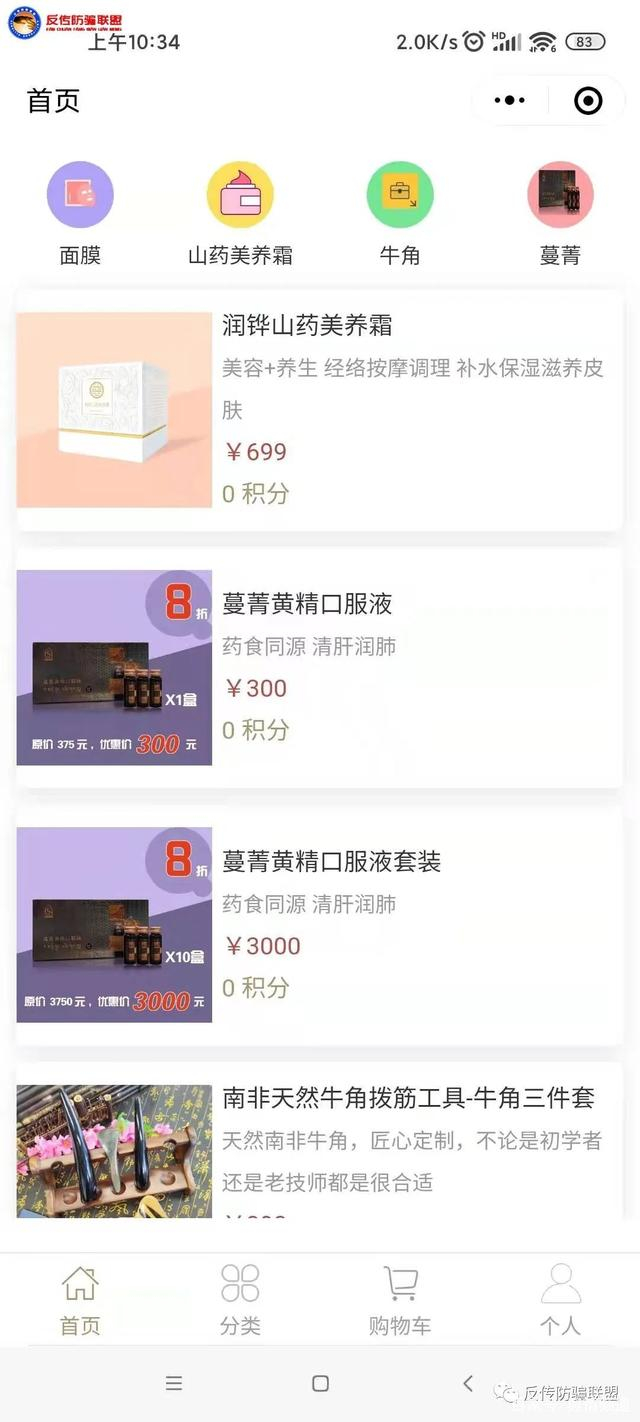Open the 面膜 category

(80, 214)
